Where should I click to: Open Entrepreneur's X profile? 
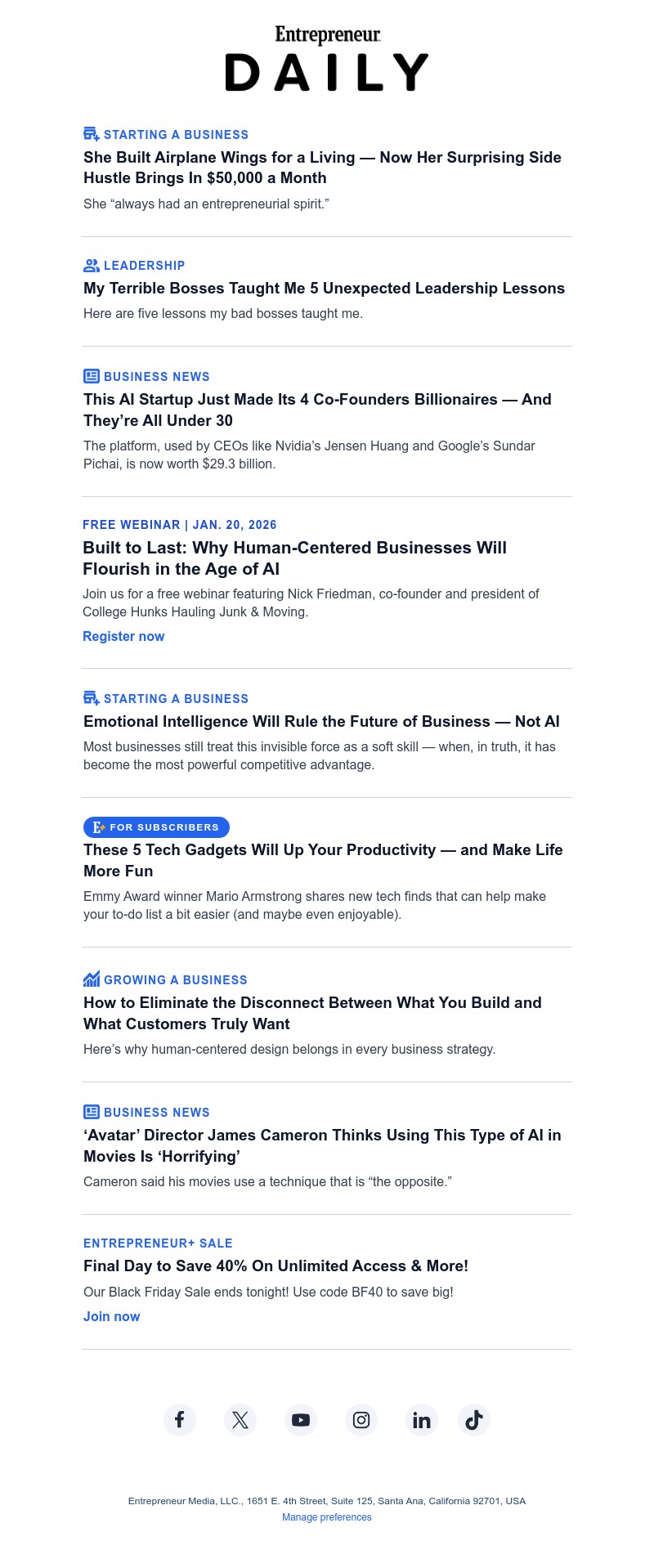(240, 1420)
